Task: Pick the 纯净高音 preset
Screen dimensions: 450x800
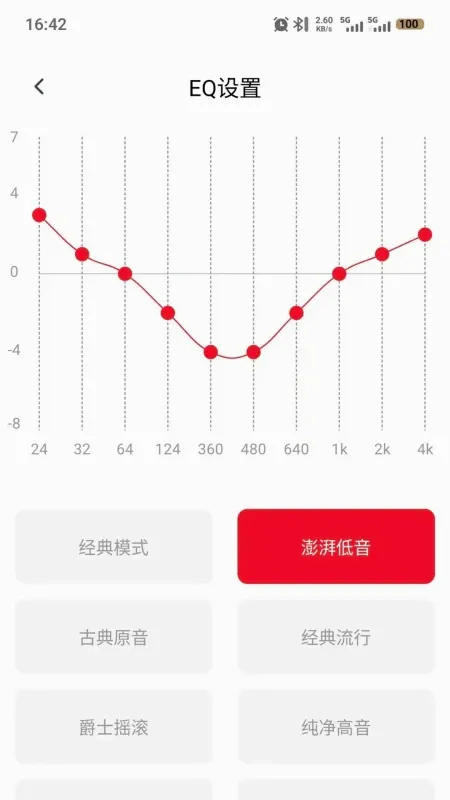Action: pyautogui.click(x=336, y=727)
